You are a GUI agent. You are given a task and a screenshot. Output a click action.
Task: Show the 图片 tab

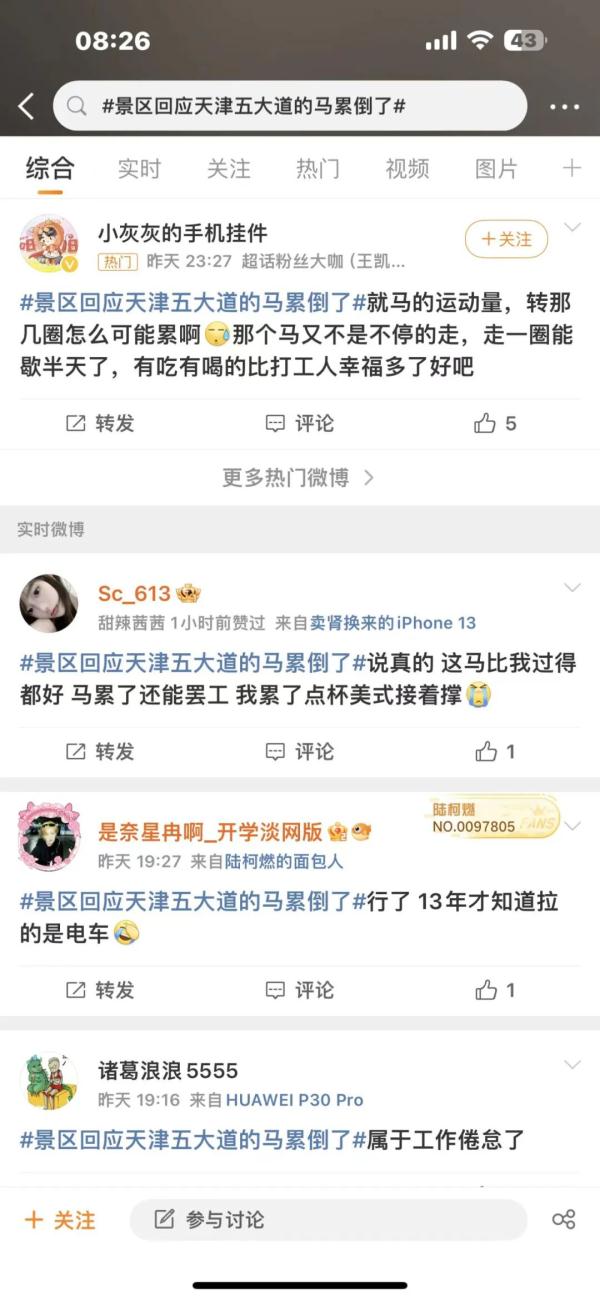[x=496, y=169]
